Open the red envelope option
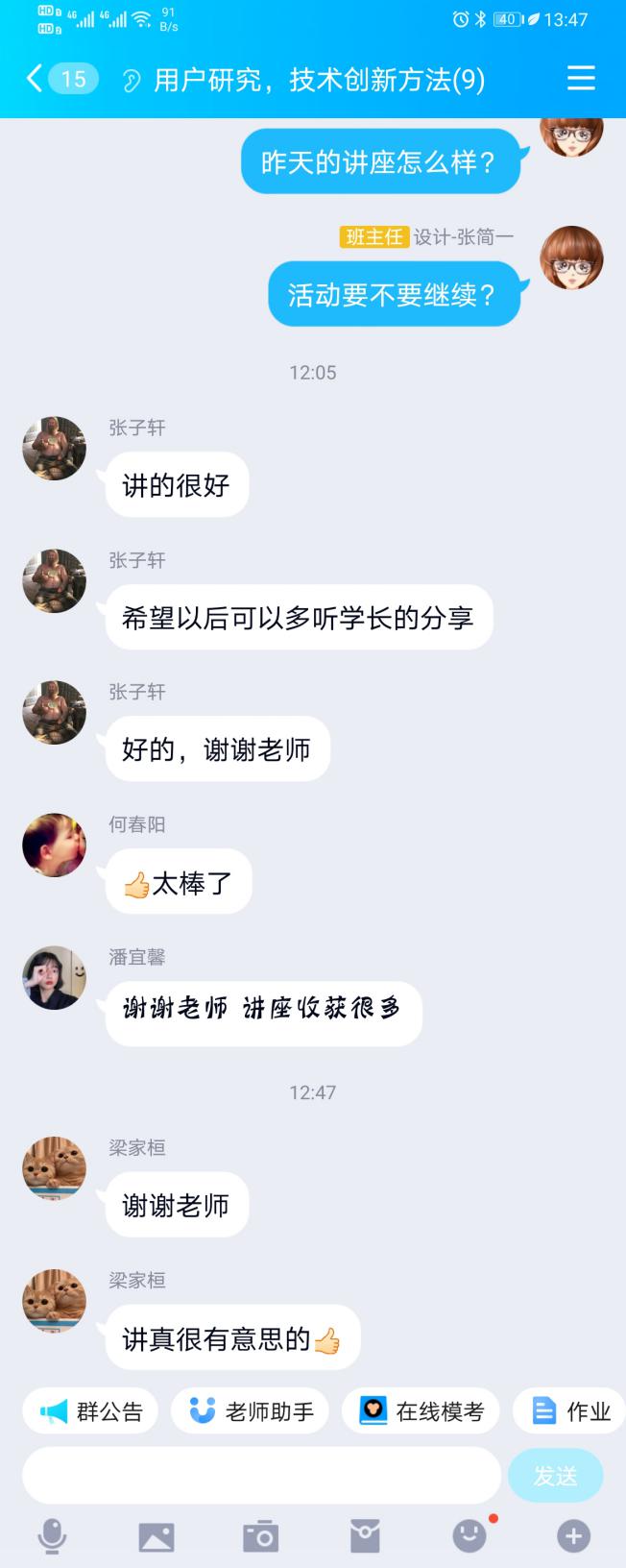 [365, 1536]
